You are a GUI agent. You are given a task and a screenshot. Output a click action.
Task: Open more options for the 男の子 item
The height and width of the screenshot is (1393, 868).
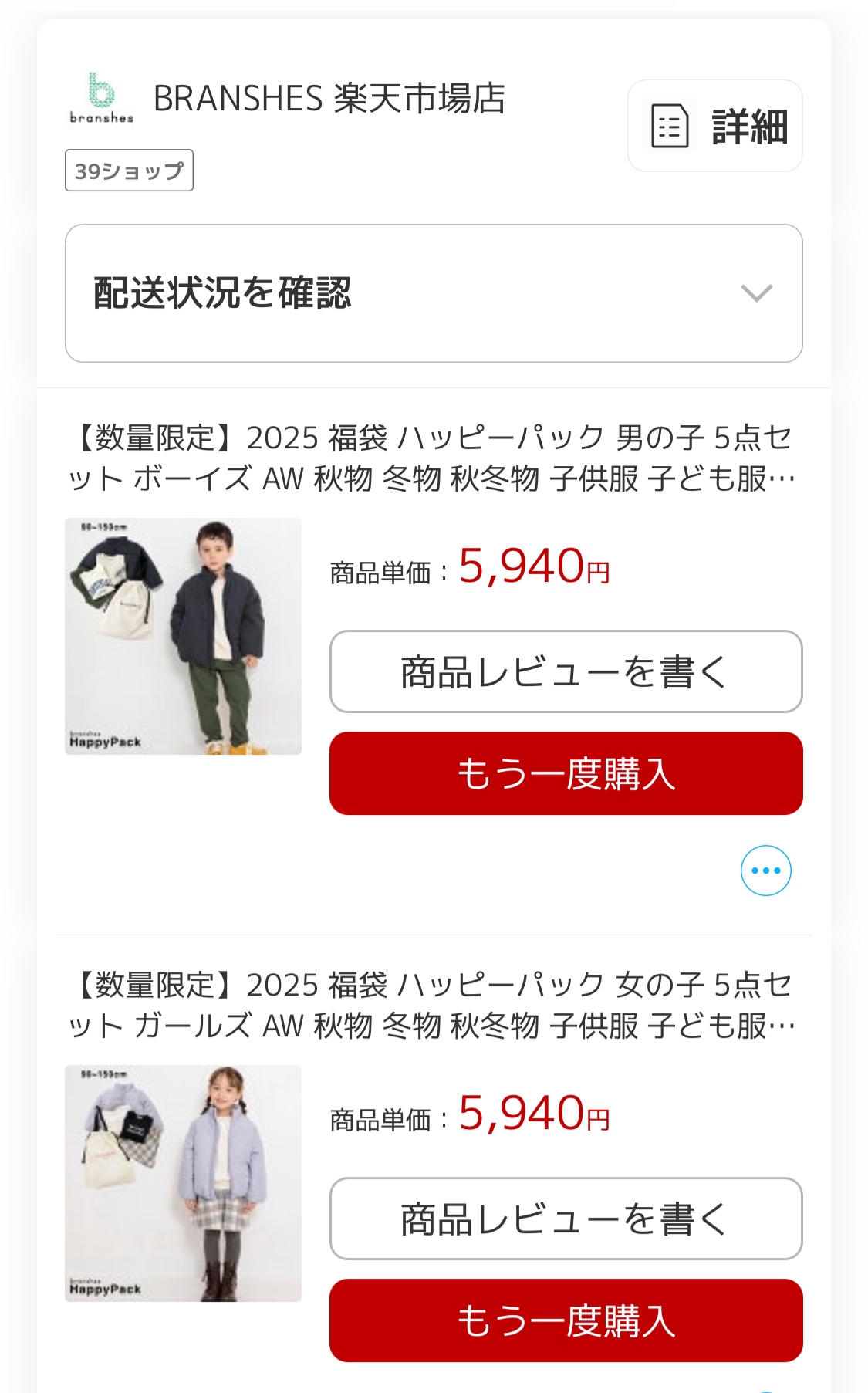click(x=765, y=871)
